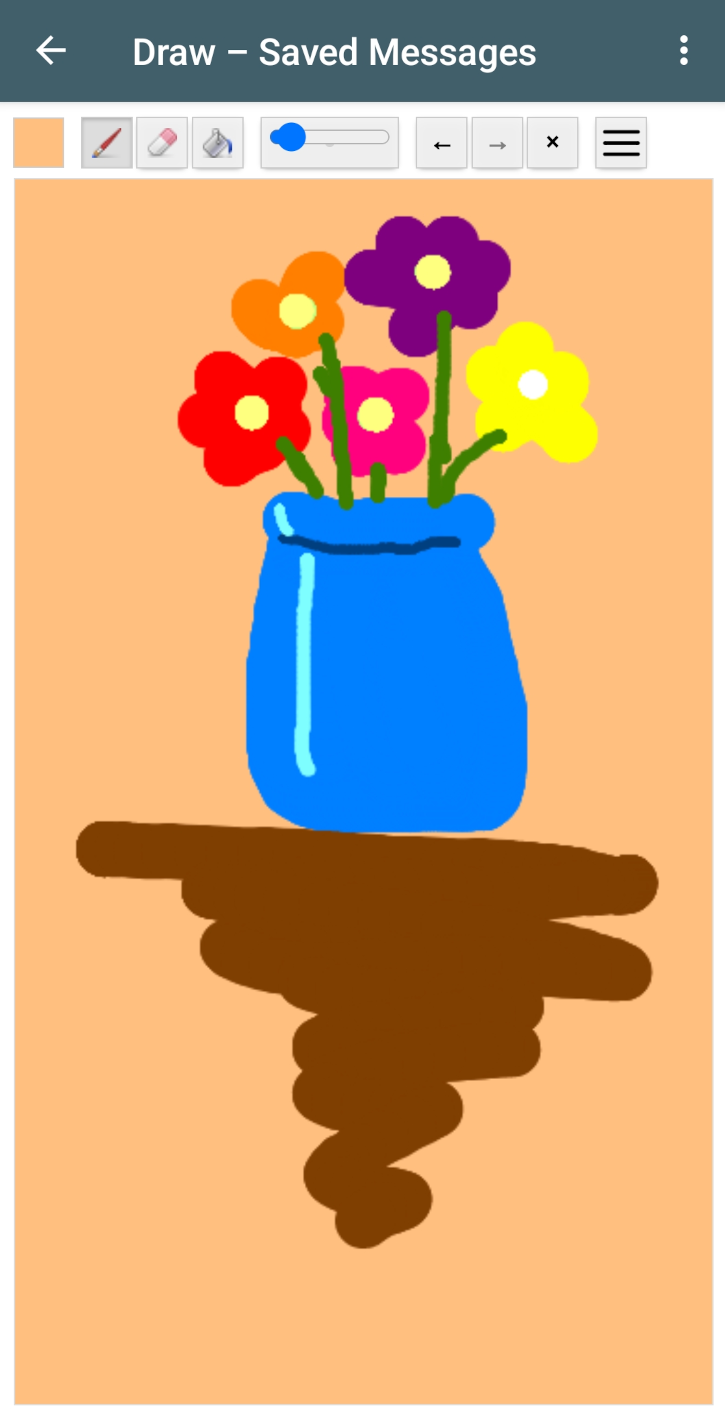The image size is (725, 1426).
Task: Clear the drawing with the × button
Action: [552, 143]
